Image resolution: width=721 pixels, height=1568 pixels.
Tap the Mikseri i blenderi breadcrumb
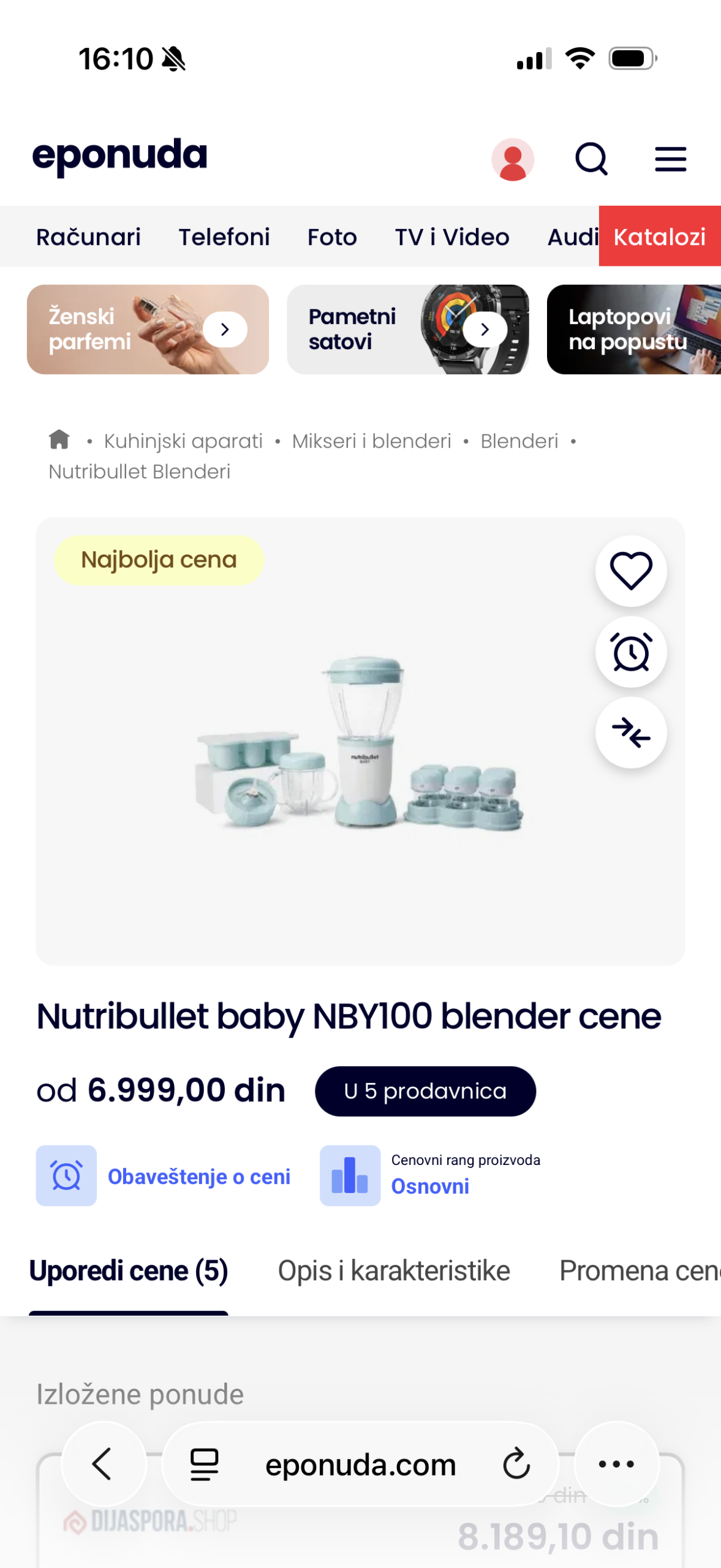point(371,441)
